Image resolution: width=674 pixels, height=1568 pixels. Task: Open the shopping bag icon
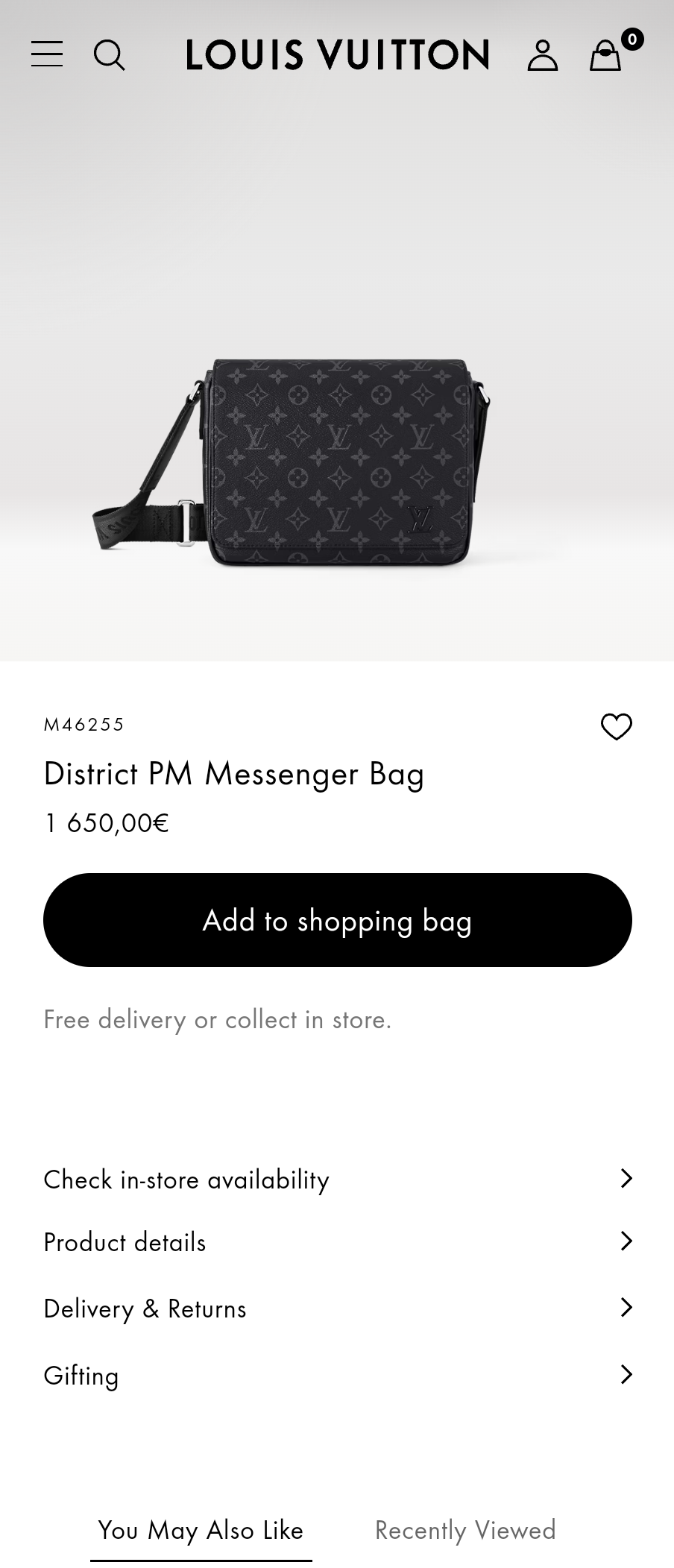605,57
